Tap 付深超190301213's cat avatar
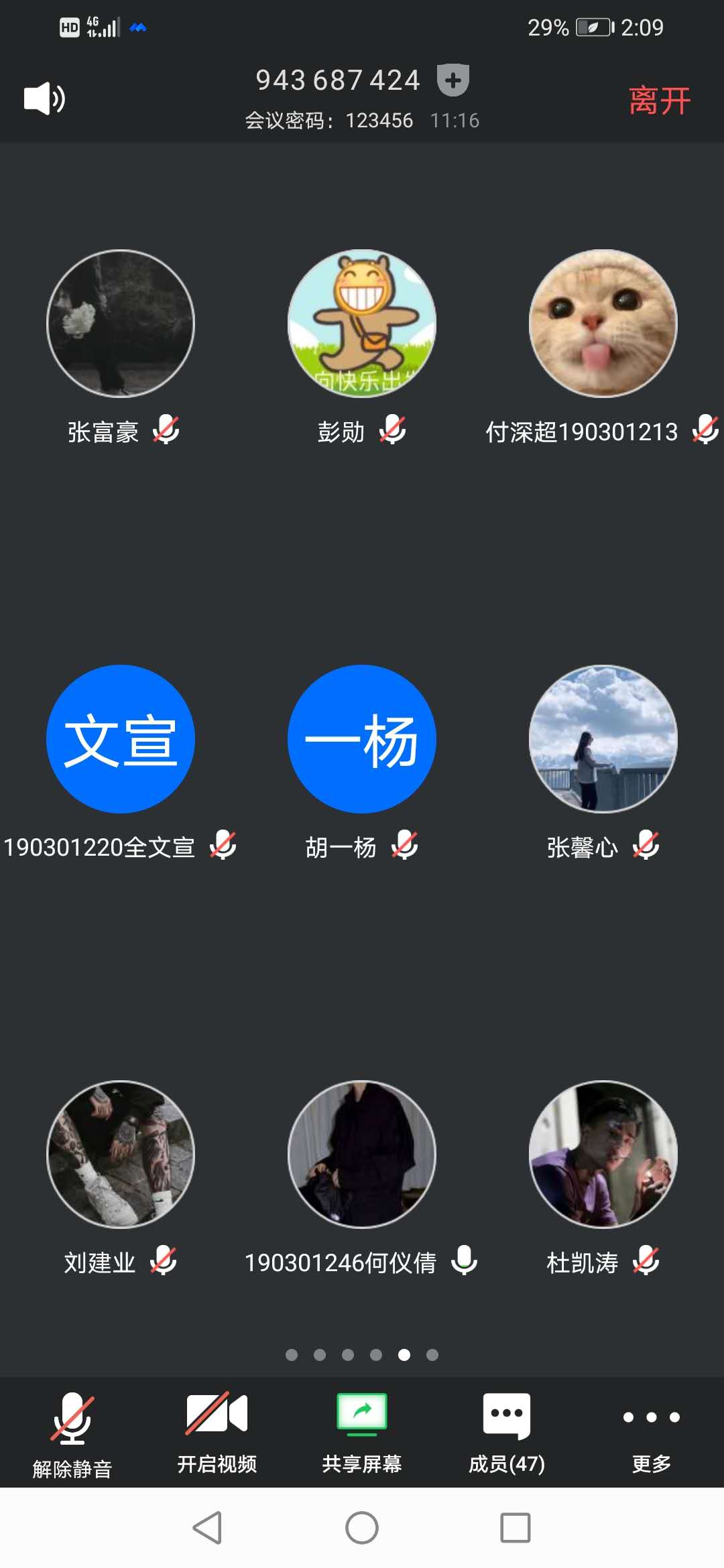The width and height of the screenshot is (724, 1568). point(603,324)
